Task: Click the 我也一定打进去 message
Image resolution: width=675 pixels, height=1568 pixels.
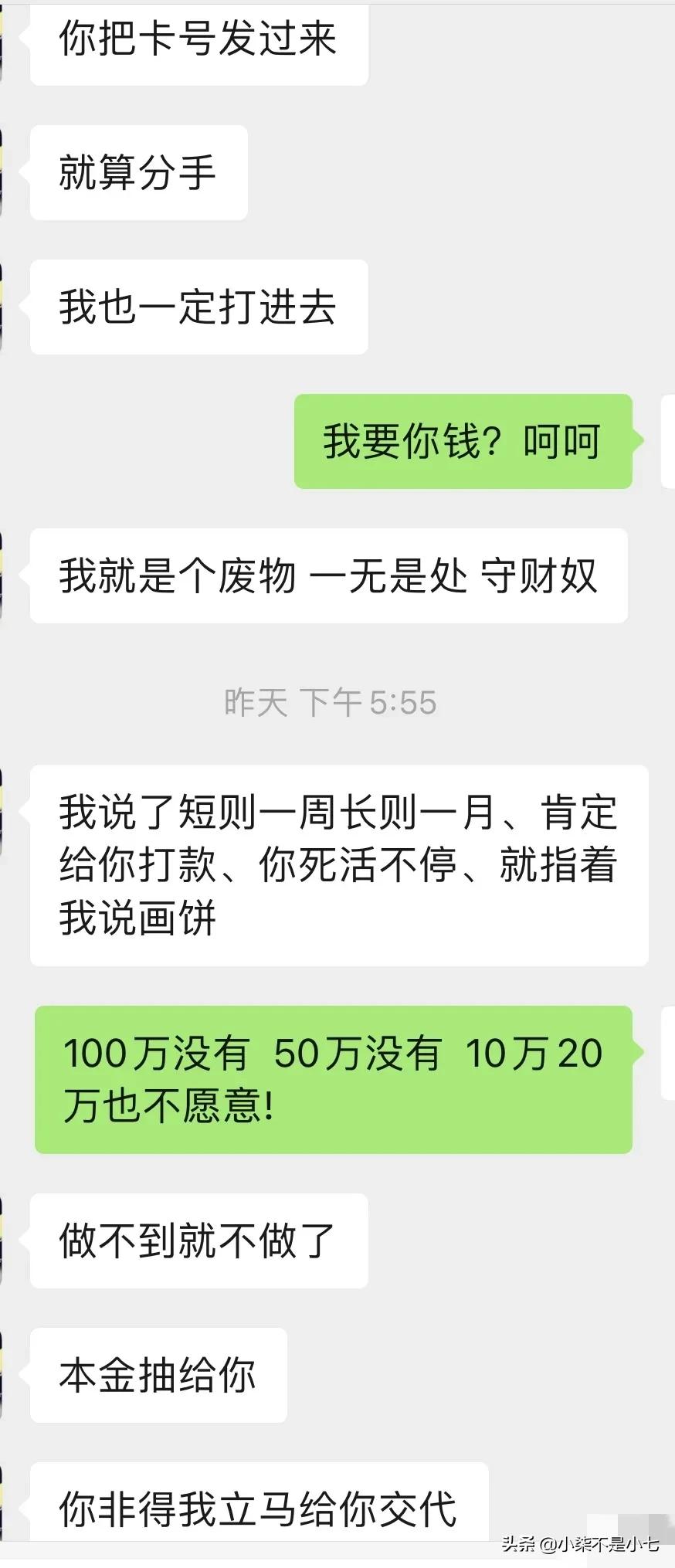Action: pos(198,306)
